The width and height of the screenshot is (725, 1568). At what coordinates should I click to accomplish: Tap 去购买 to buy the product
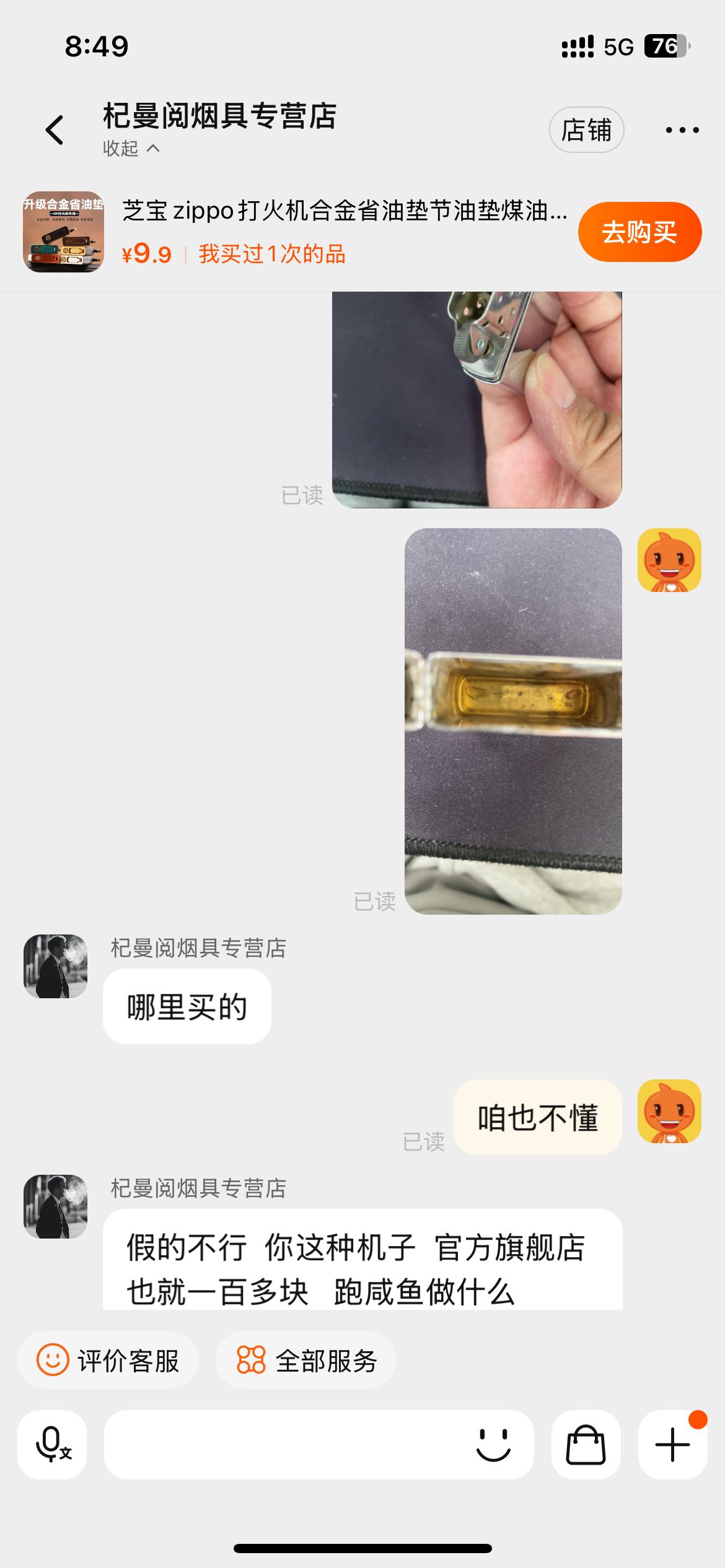(x=639, y=232)
